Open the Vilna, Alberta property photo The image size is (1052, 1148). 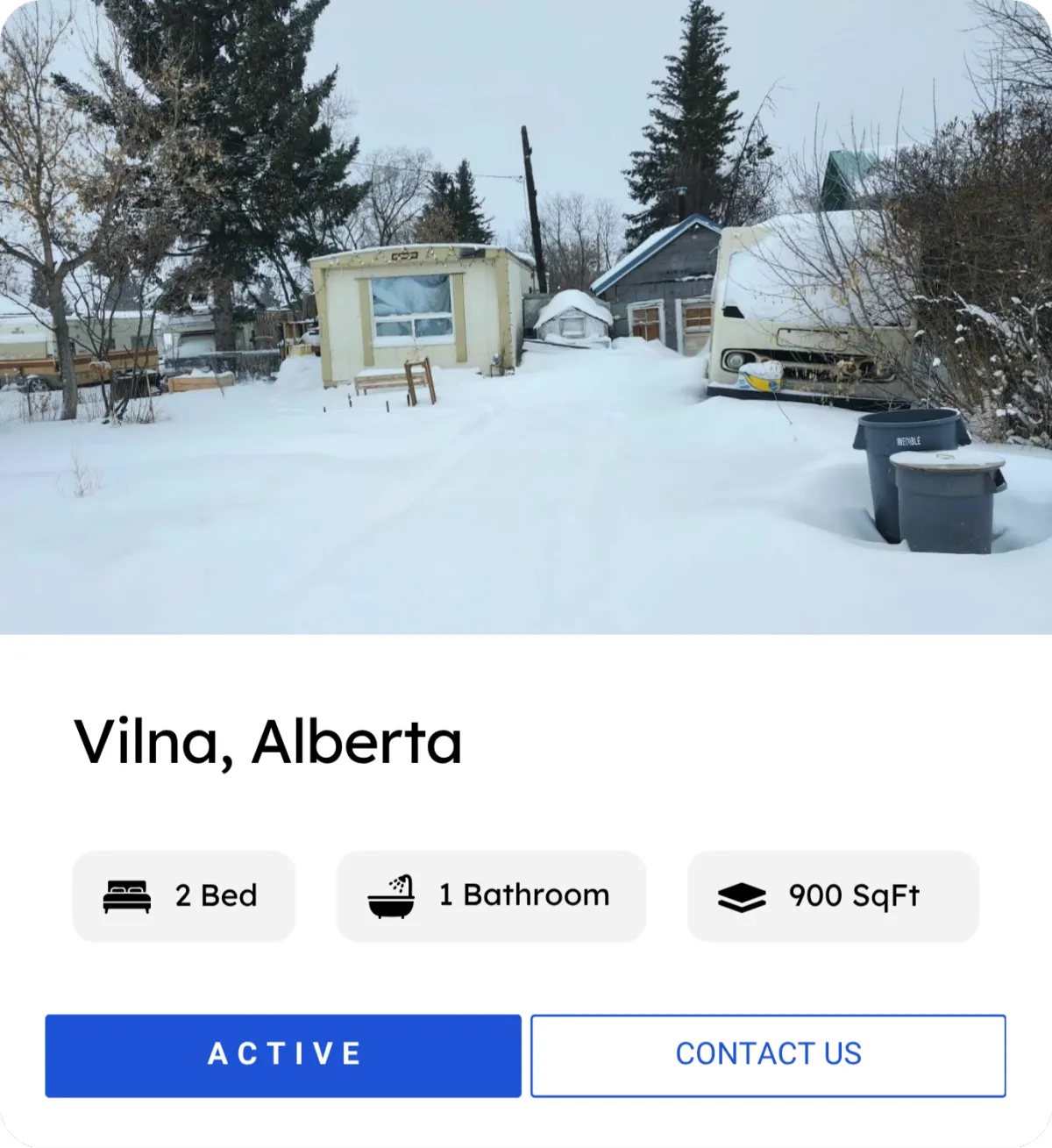tap(526, 316)
